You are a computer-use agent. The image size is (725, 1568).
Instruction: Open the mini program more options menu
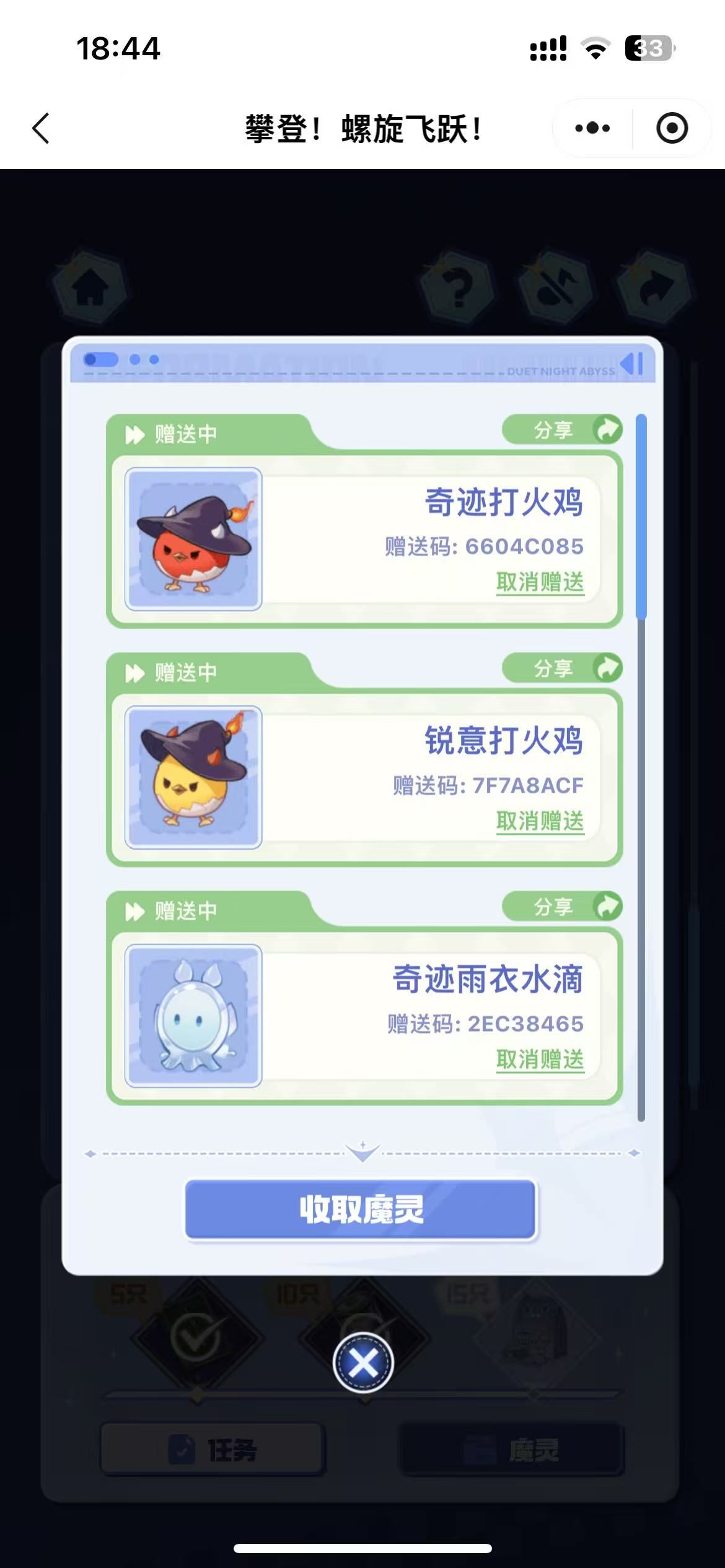pos(592,129)
